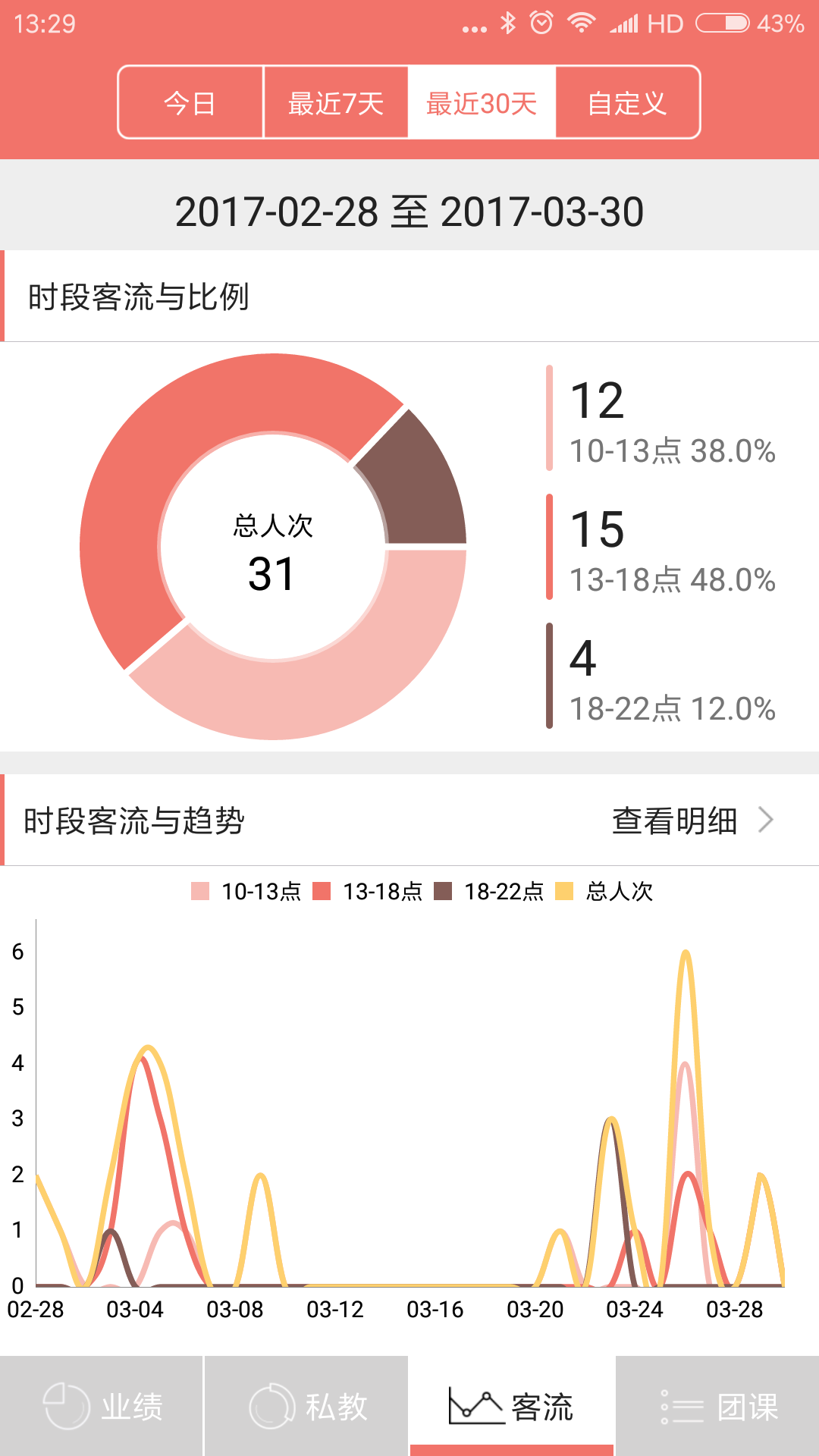
Task: Click the 查看明细 detail link
Action: [673, 821]
